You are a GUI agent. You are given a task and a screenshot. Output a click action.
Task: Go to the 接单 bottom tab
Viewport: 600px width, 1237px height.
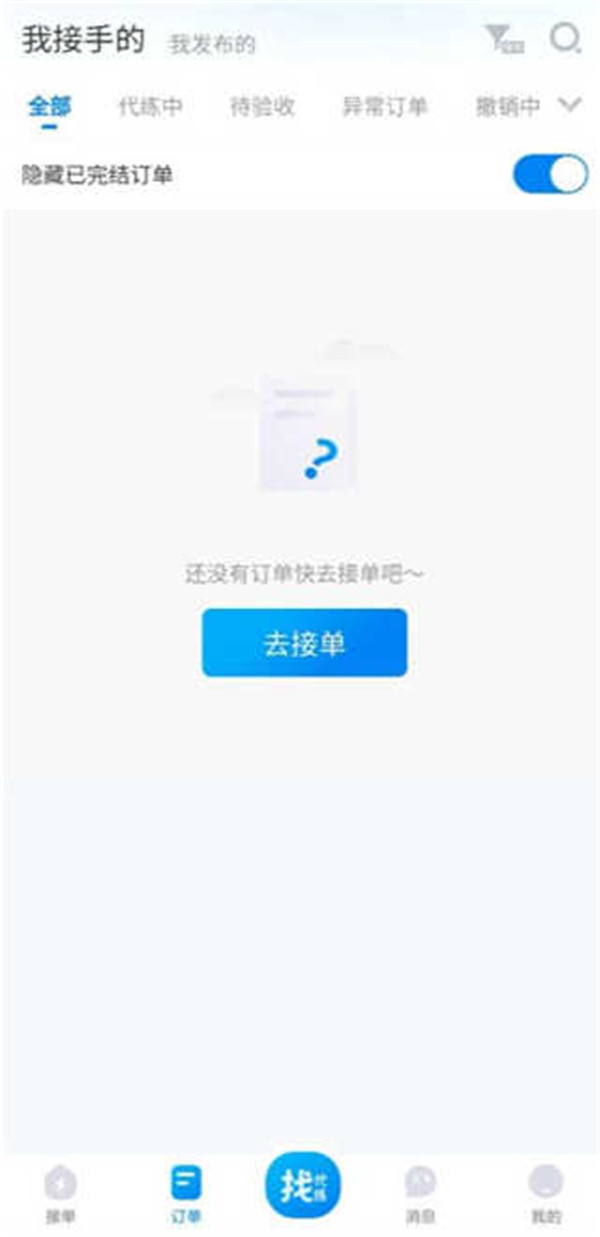[60, 1194]
